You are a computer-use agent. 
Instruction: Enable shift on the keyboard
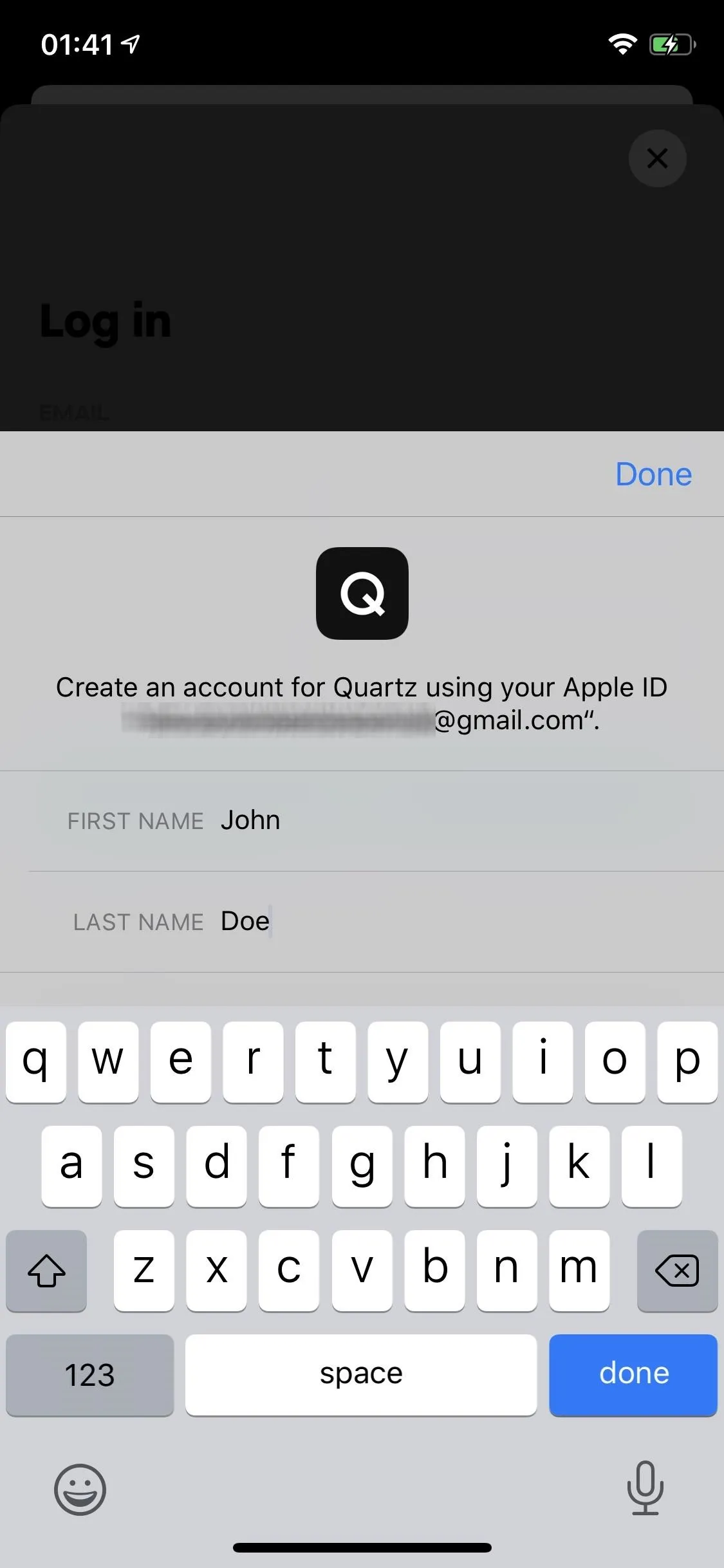(x=46, y=1271)
